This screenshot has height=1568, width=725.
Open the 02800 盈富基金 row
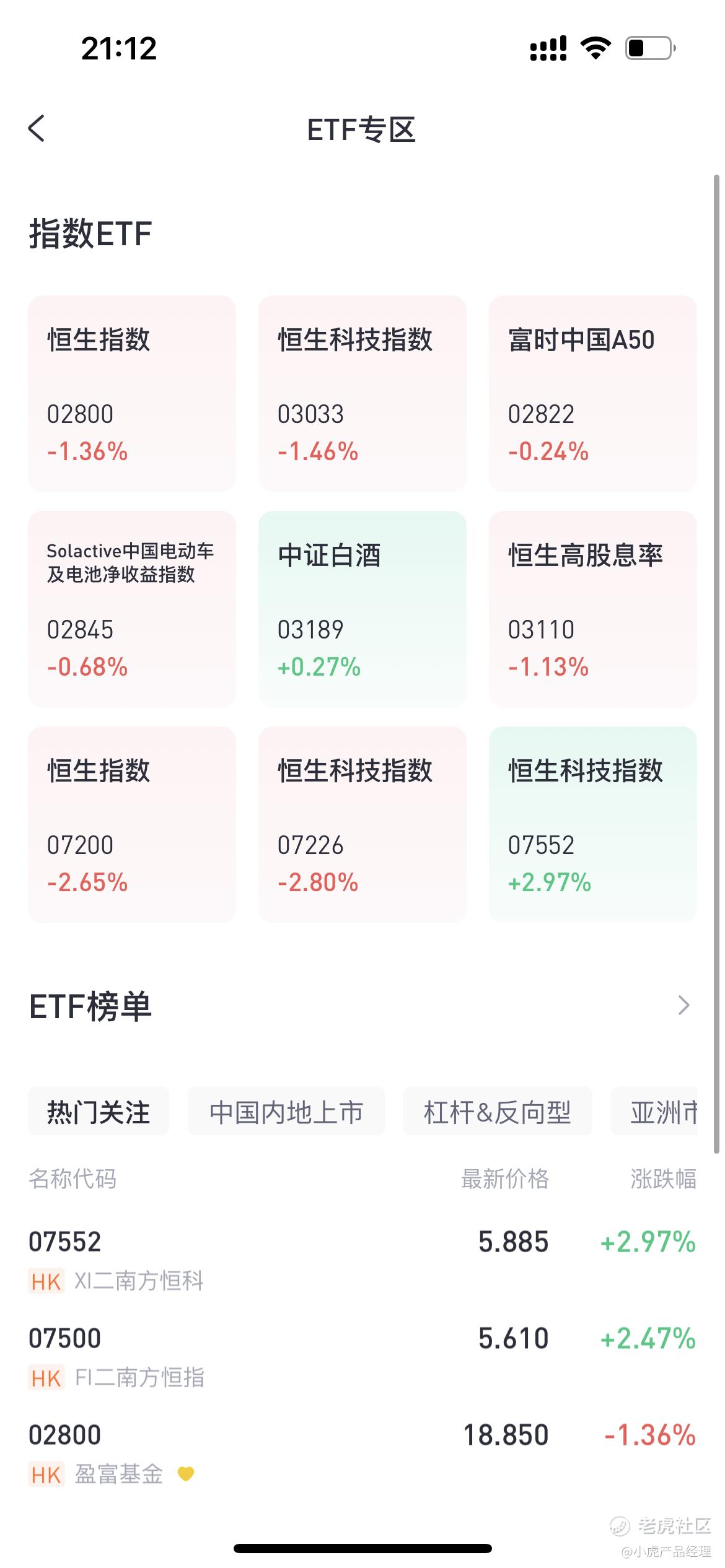[362, 1453]
